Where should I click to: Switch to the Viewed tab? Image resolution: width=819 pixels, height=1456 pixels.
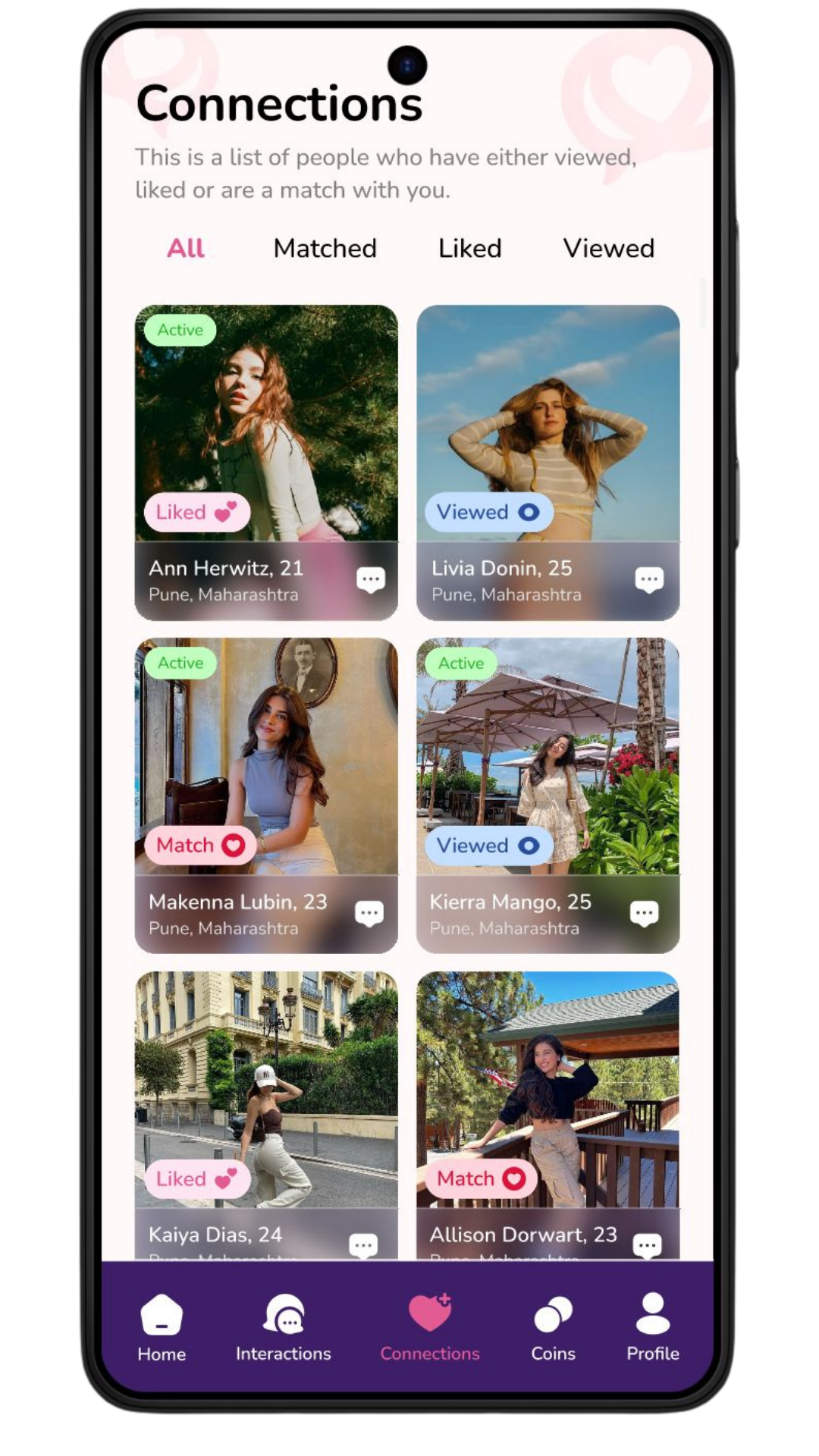(x=608, y=248)
